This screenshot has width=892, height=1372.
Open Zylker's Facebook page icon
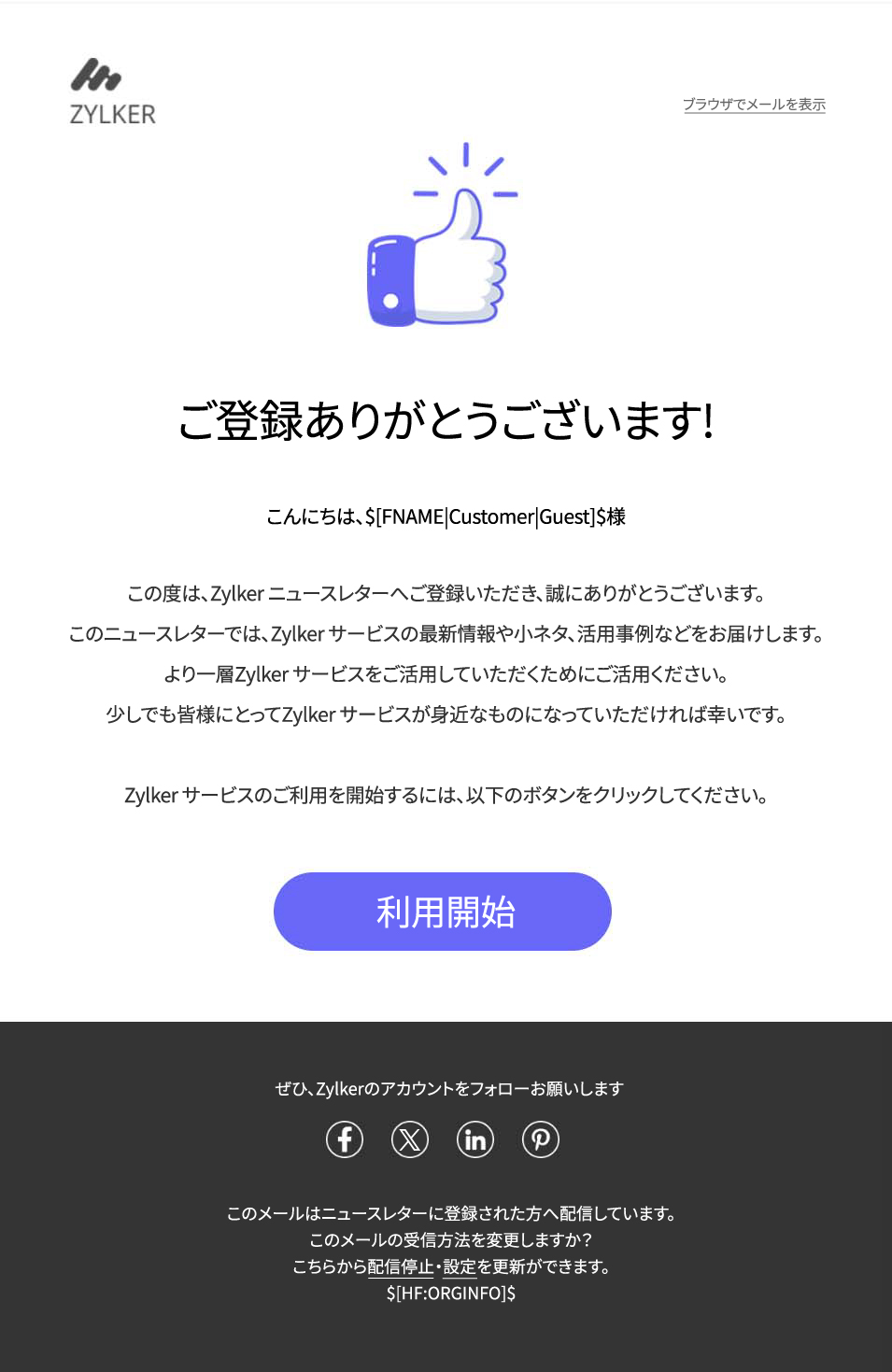345,1139
